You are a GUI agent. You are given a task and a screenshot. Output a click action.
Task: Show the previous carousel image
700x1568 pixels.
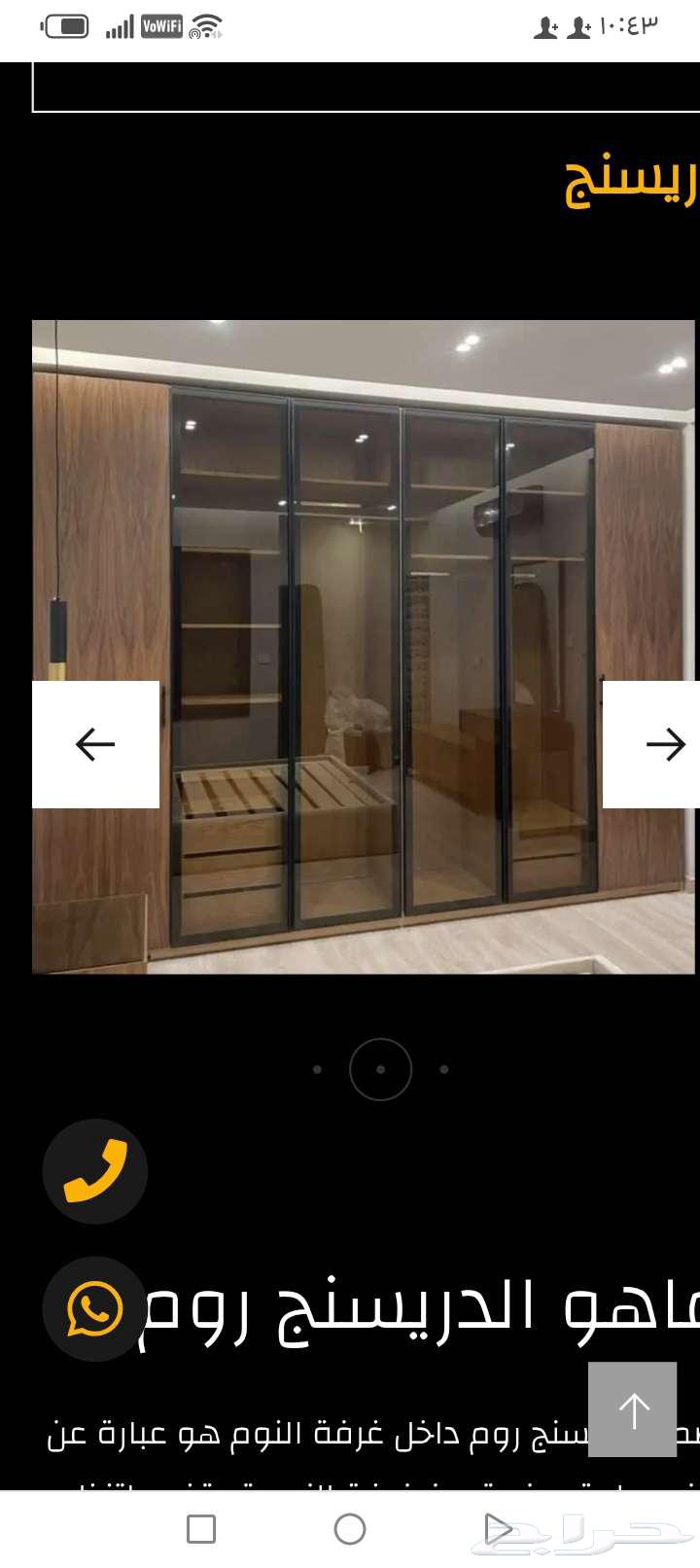(95, 744)
